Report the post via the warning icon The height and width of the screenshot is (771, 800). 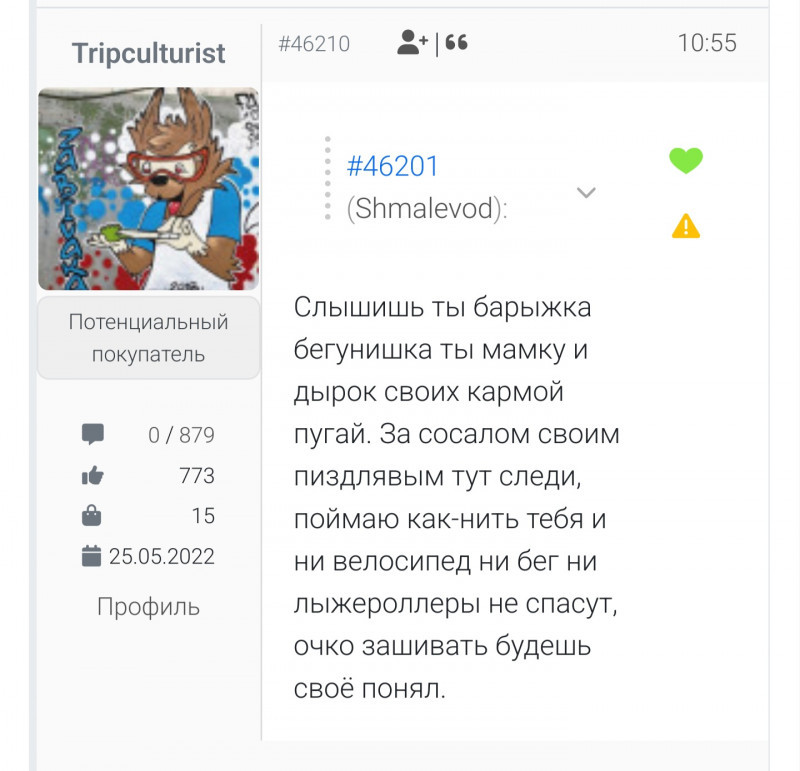point(685,227)
